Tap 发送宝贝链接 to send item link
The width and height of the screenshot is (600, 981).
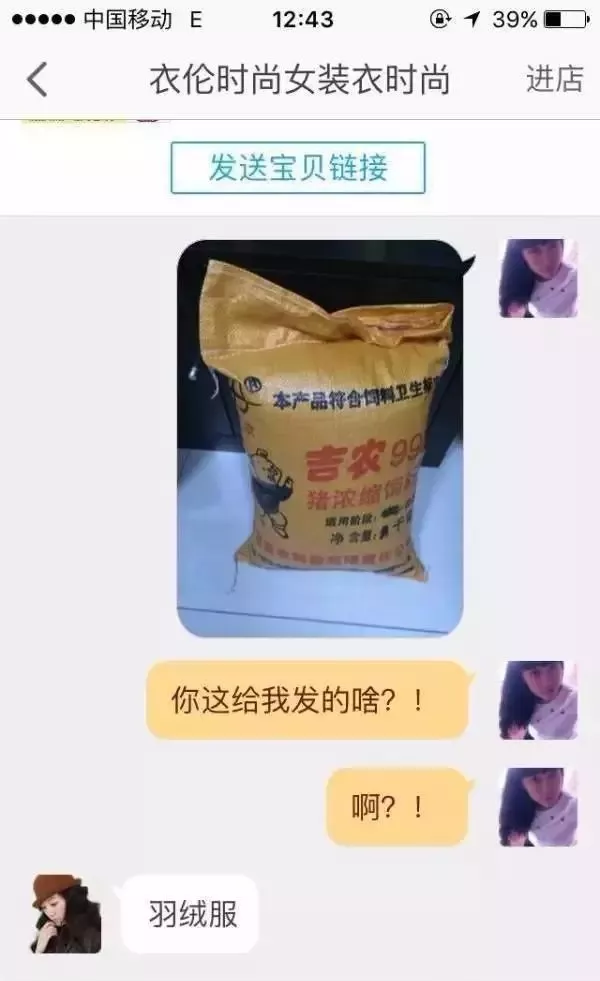298,168
